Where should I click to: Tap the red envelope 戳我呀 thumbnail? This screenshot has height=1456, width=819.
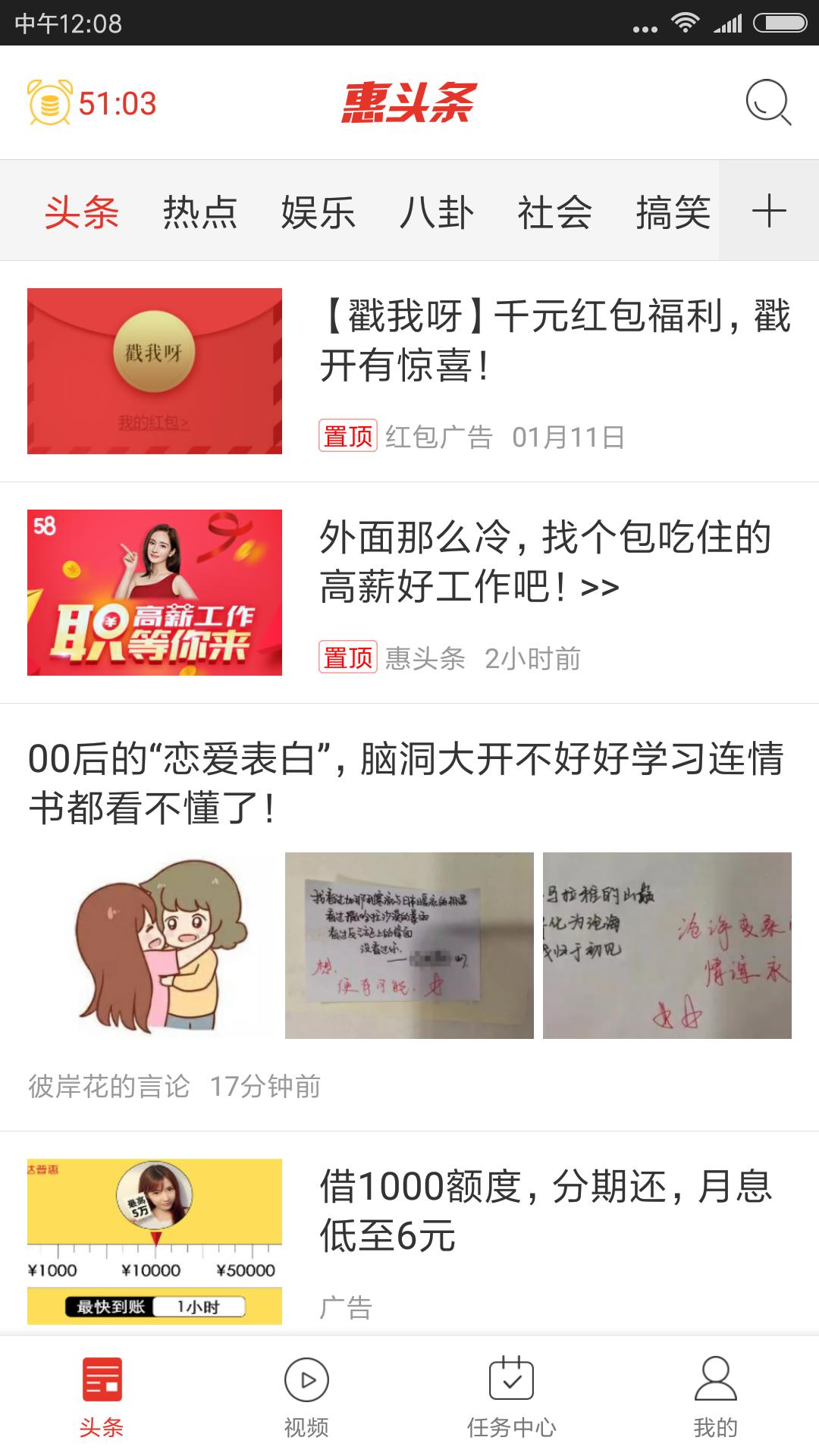coord(155,369)
